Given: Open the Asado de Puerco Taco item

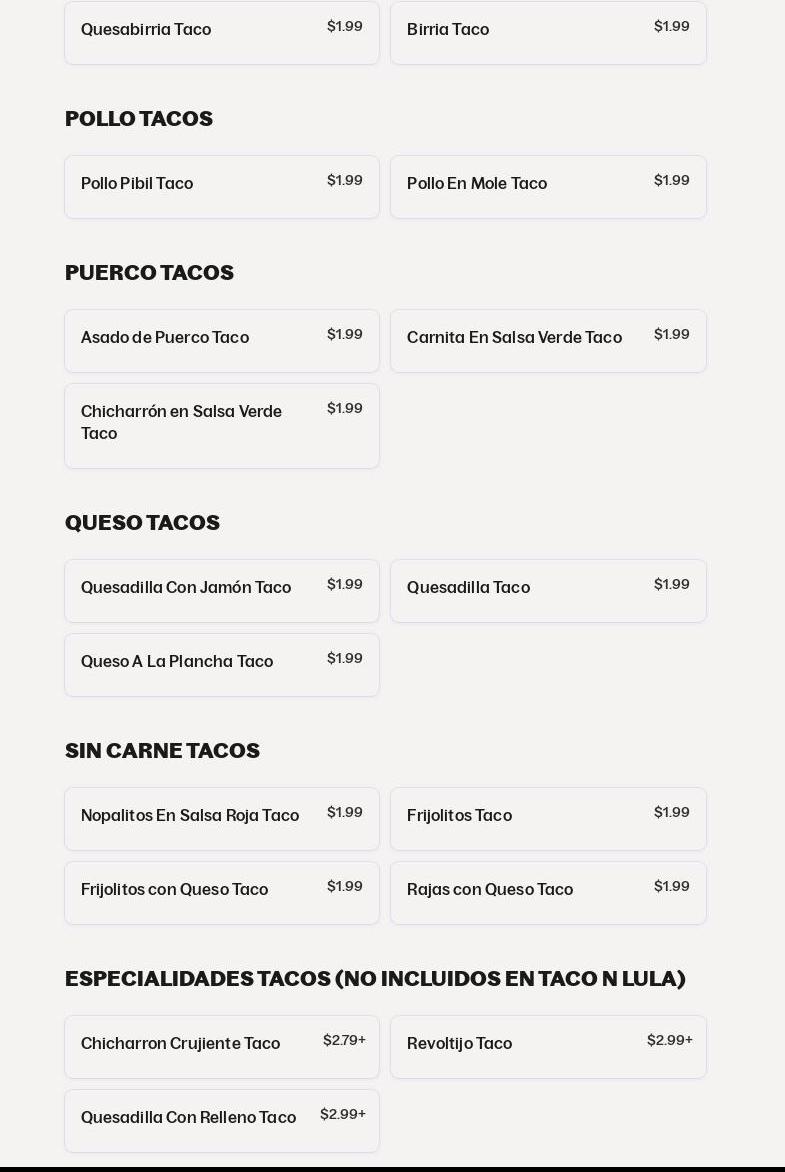Looking at the screenshot, I should click(x=221, y=340).
